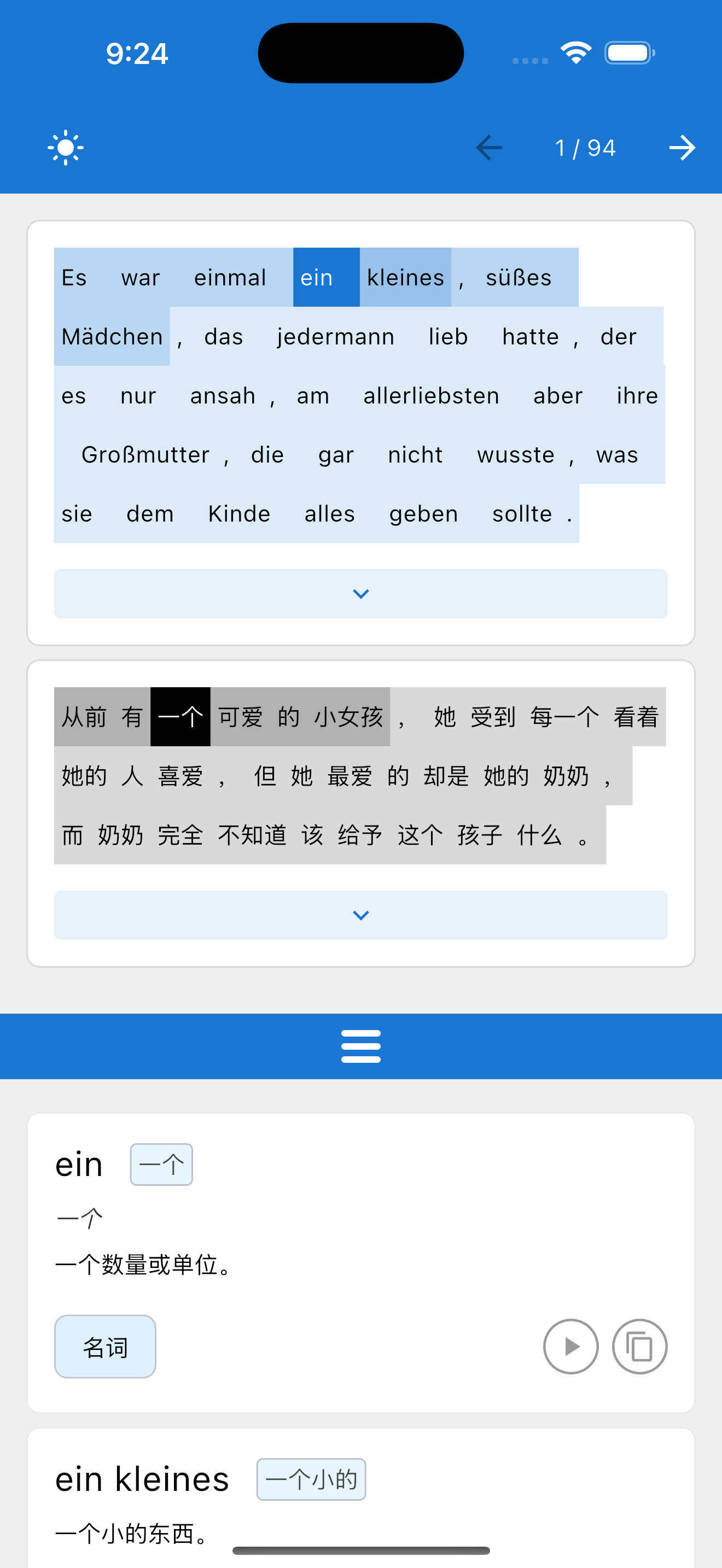Screen dimensions: 722x1568
Task: Play pronunciation of 'ein'
Action: pos(570,1347)
